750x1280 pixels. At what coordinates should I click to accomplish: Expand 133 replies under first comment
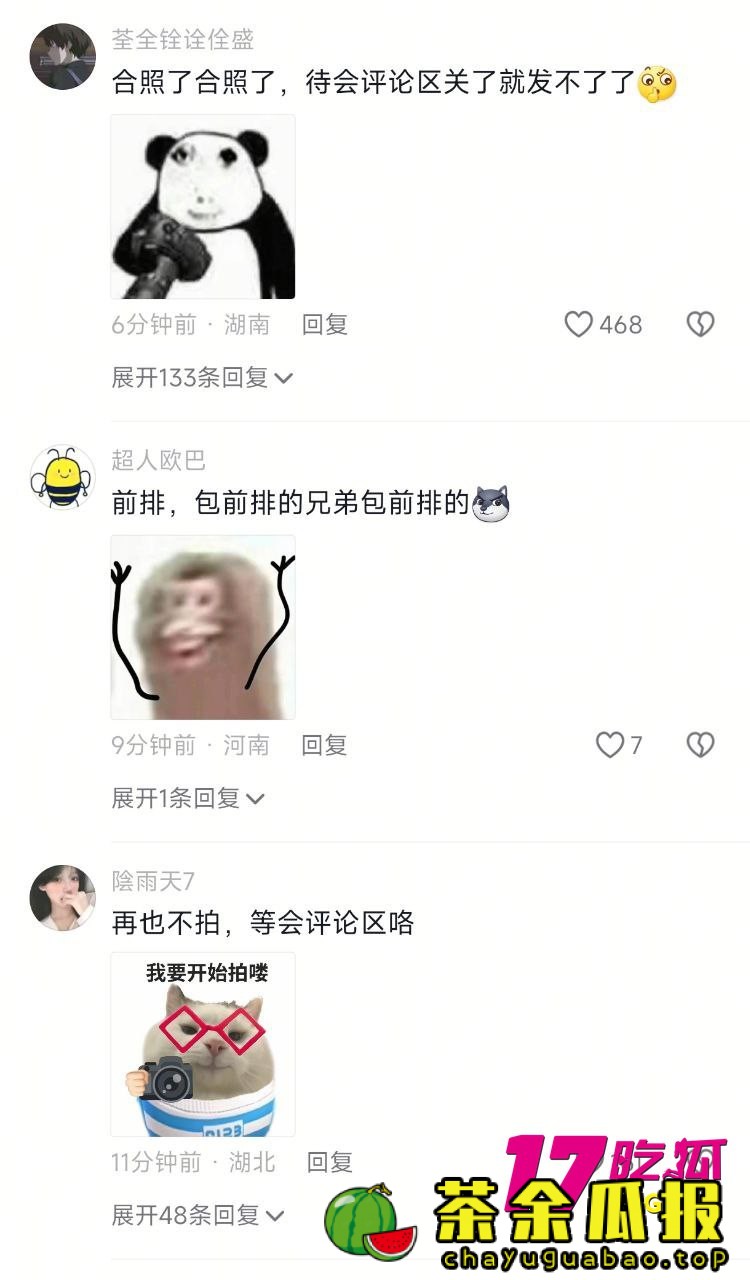point(201,378)
